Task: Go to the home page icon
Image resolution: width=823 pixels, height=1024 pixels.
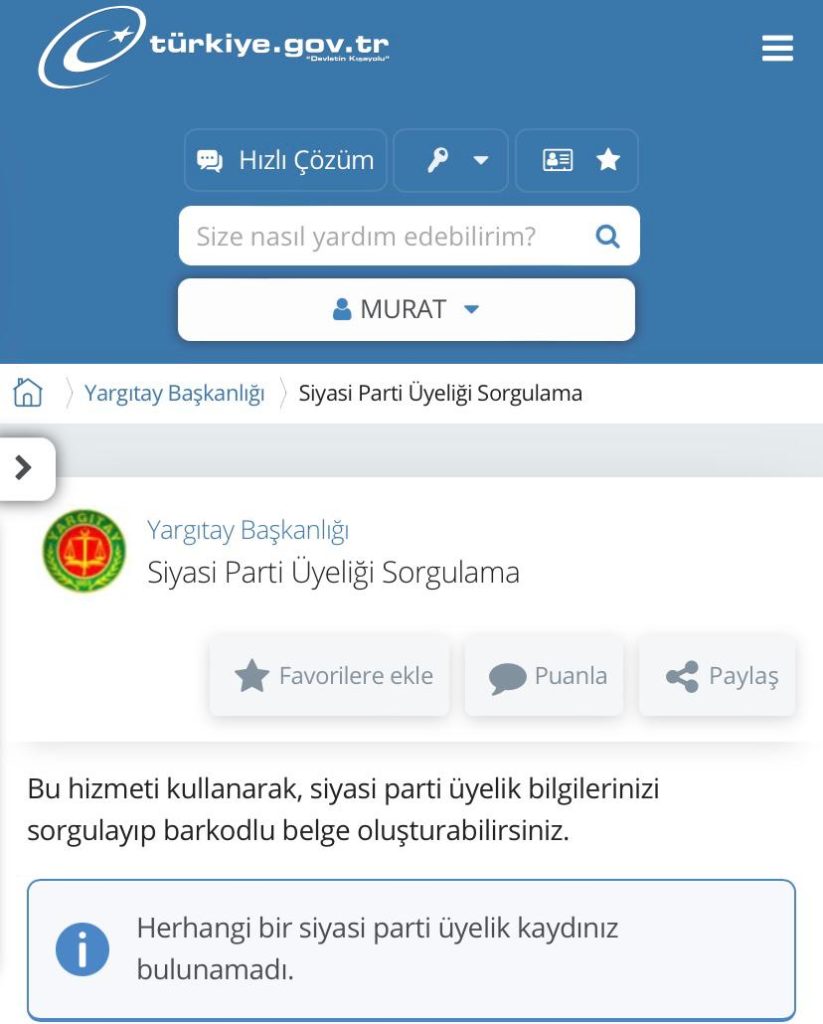Action: click(x=28, y=393)
